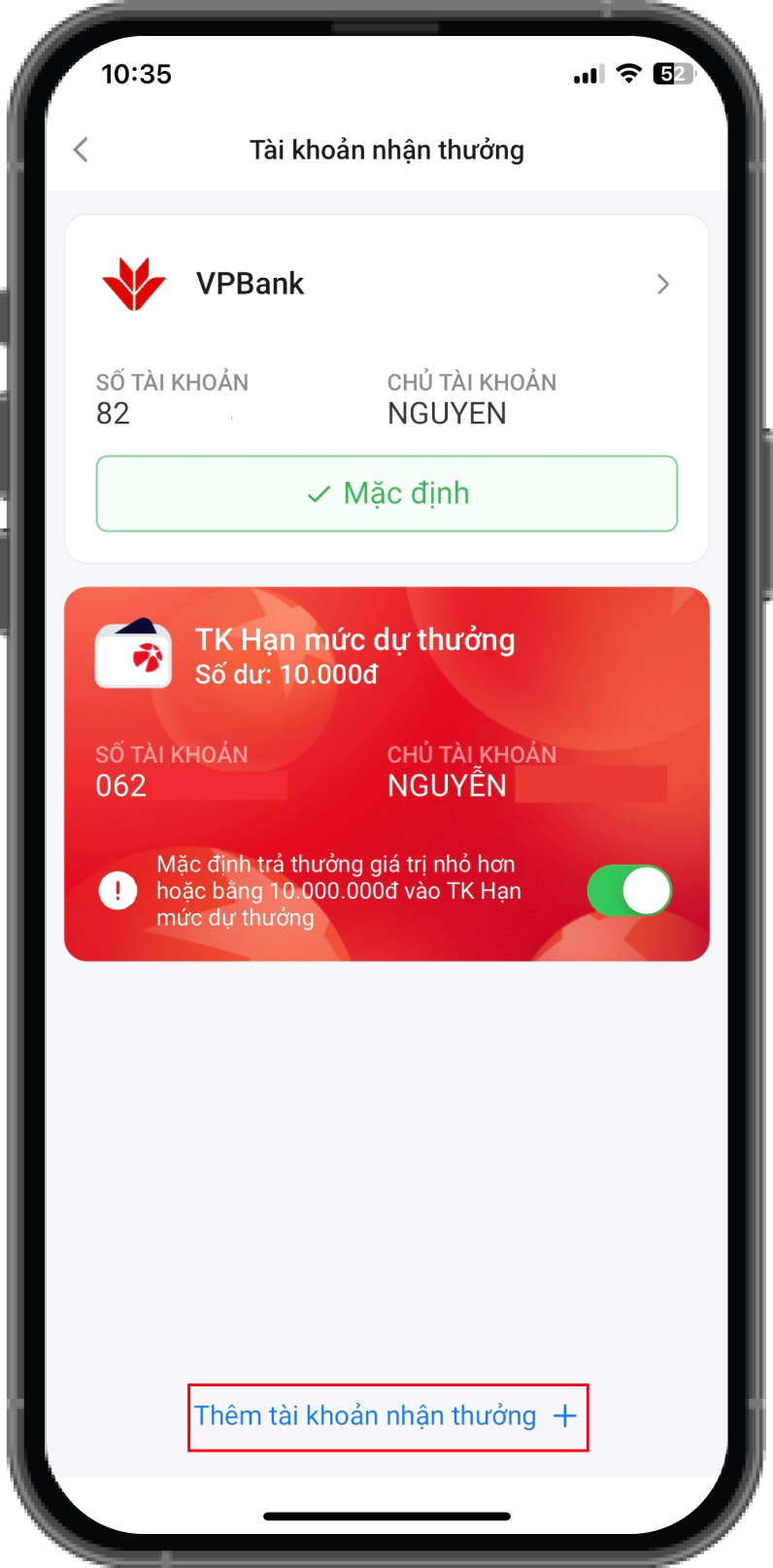Go back using the top-left arrow
Viewport: 773px width, 1568px height.
point(81,150)
